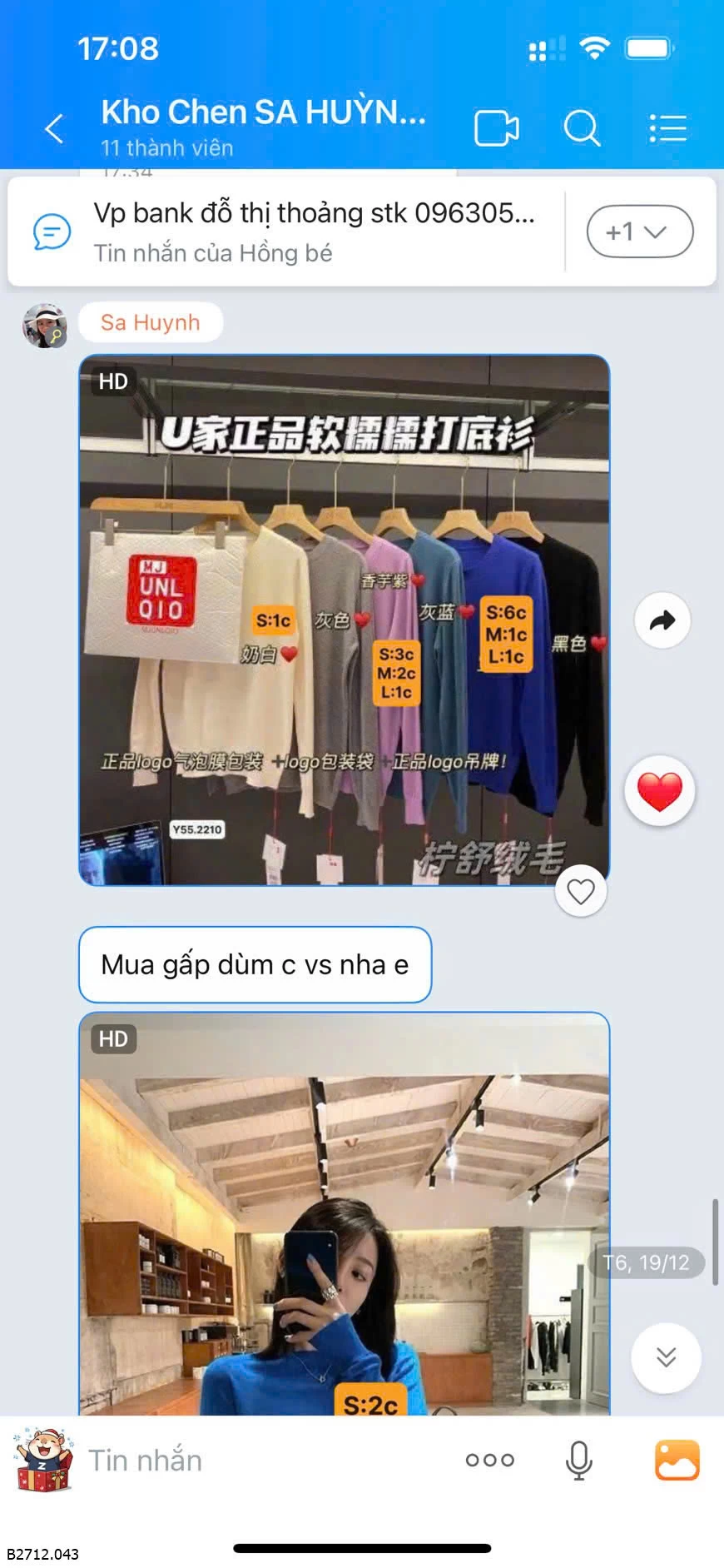Open the blue sweater selfie photo
The width and height of the screenshot is (724, 1568).
click(x=344, y=1216)
